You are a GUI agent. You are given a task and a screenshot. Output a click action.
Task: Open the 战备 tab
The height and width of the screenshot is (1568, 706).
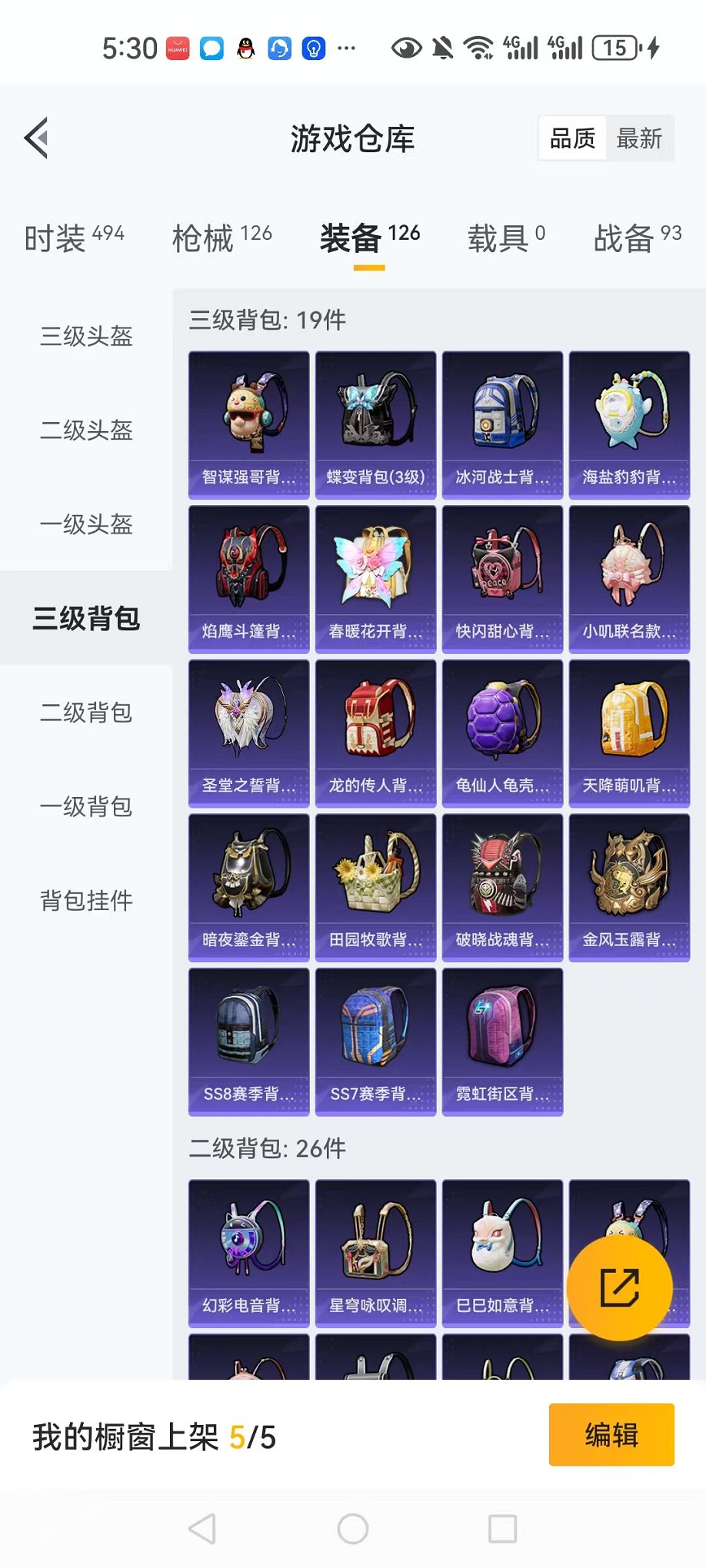coord(637,238)
